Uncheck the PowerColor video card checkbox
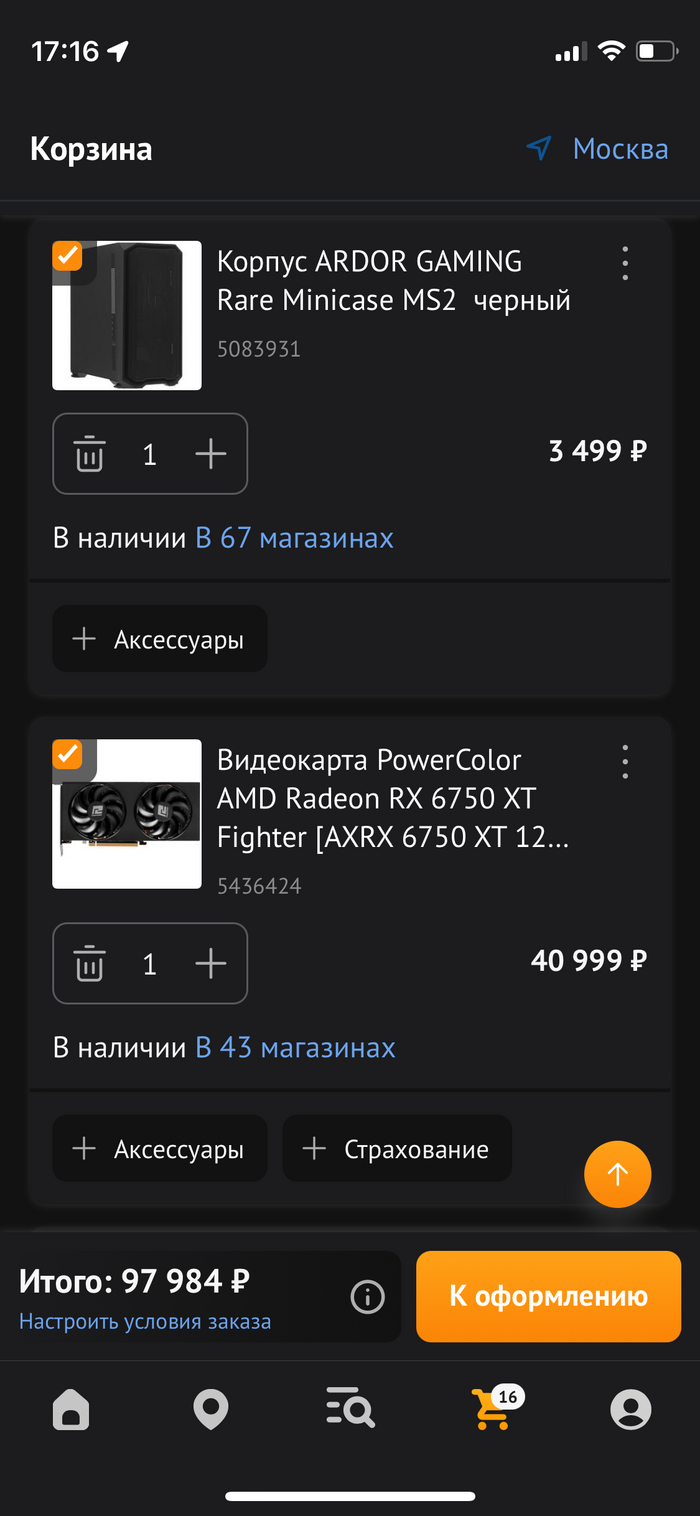700x1516 pixels. tap(67, 754)
